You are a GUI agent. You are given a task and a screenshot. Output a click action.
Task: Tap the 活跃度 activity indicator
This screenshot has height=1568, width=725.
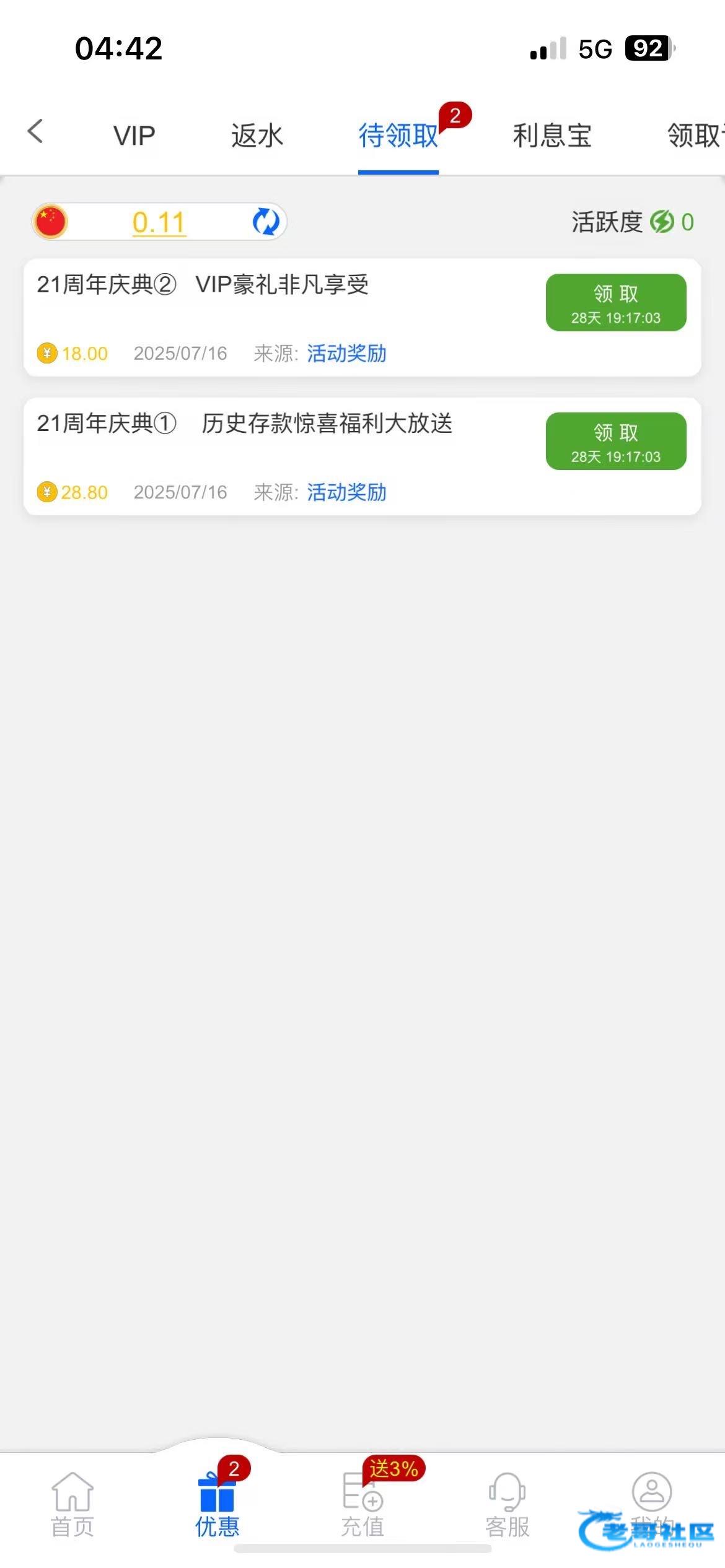click(x=633, y=222)
